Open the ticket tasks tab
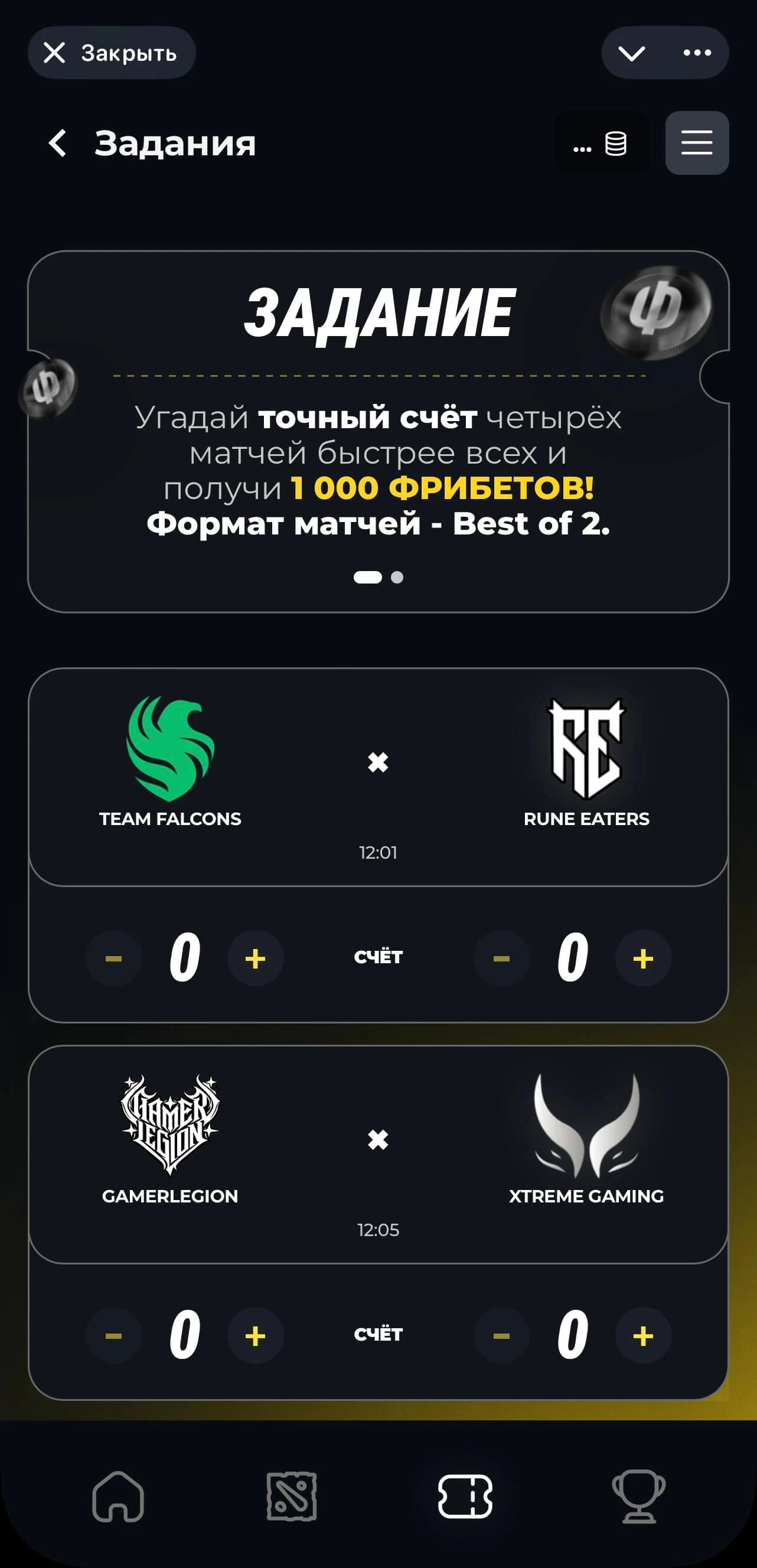Viewport: 757px width, 1568px height. click(465, 1496)
